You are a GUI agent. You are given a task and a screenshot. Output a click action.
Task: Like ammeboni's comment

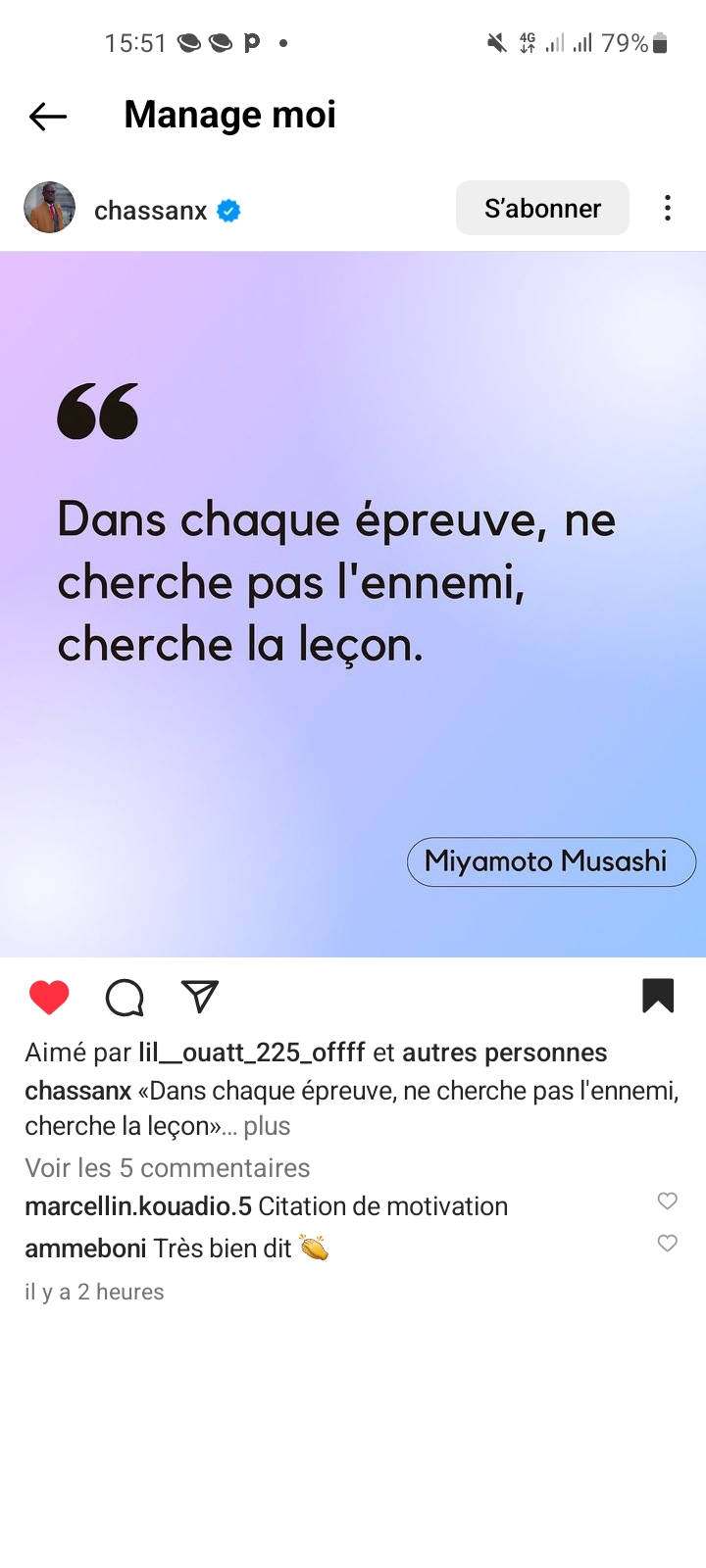667,1244
